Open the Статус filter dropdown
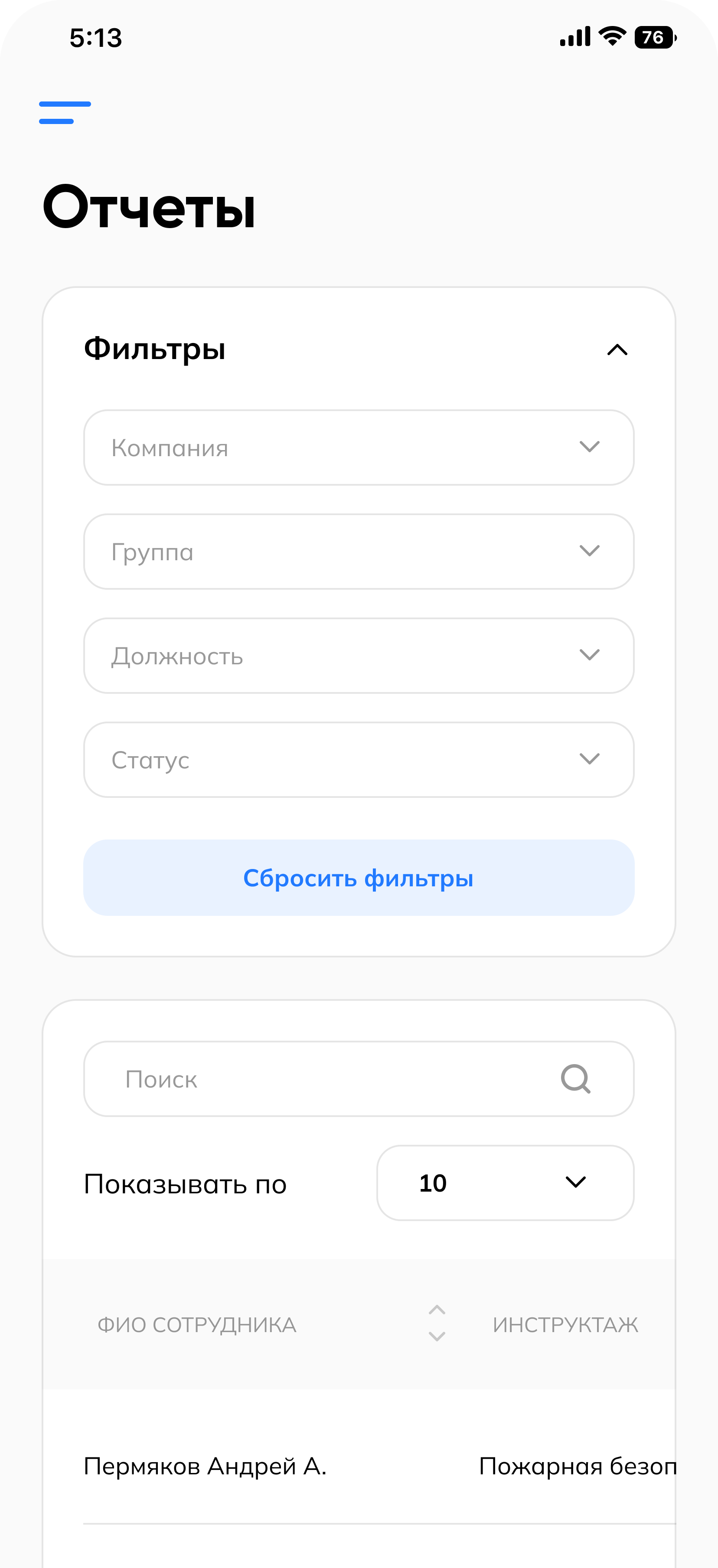 (x=359, y=760)
